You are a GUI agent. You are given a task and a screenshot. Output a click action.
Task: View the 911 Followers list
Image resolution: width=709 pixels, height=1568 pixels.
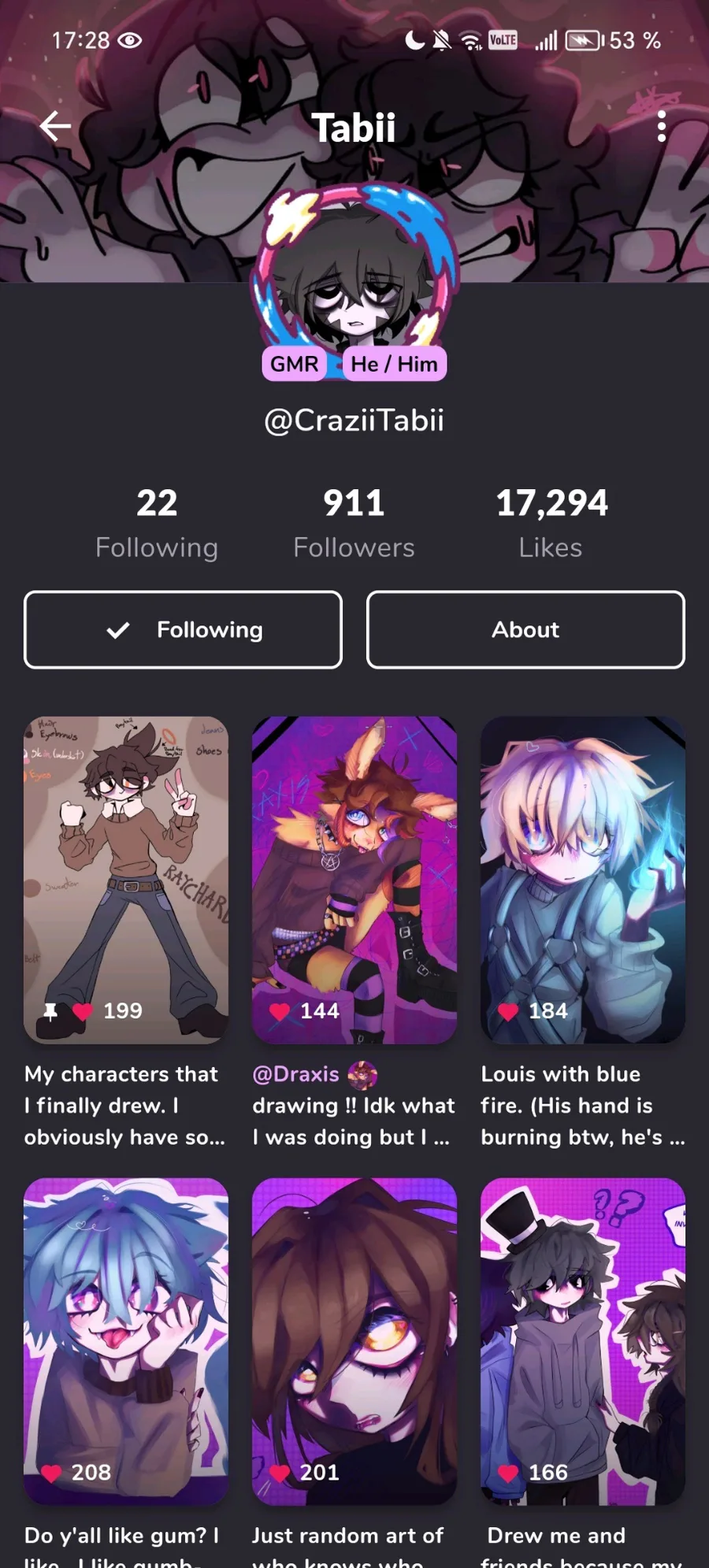354,523
